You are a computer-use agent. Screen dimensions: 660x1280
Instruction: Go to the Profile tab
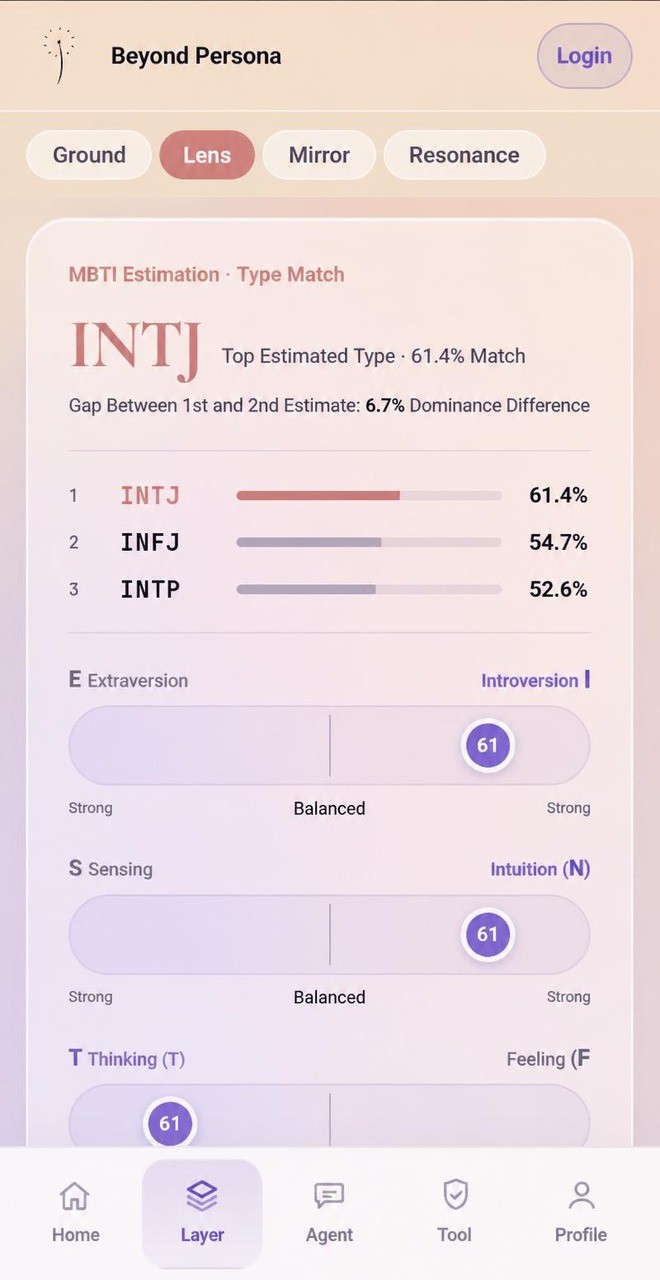pos(581,1212)
